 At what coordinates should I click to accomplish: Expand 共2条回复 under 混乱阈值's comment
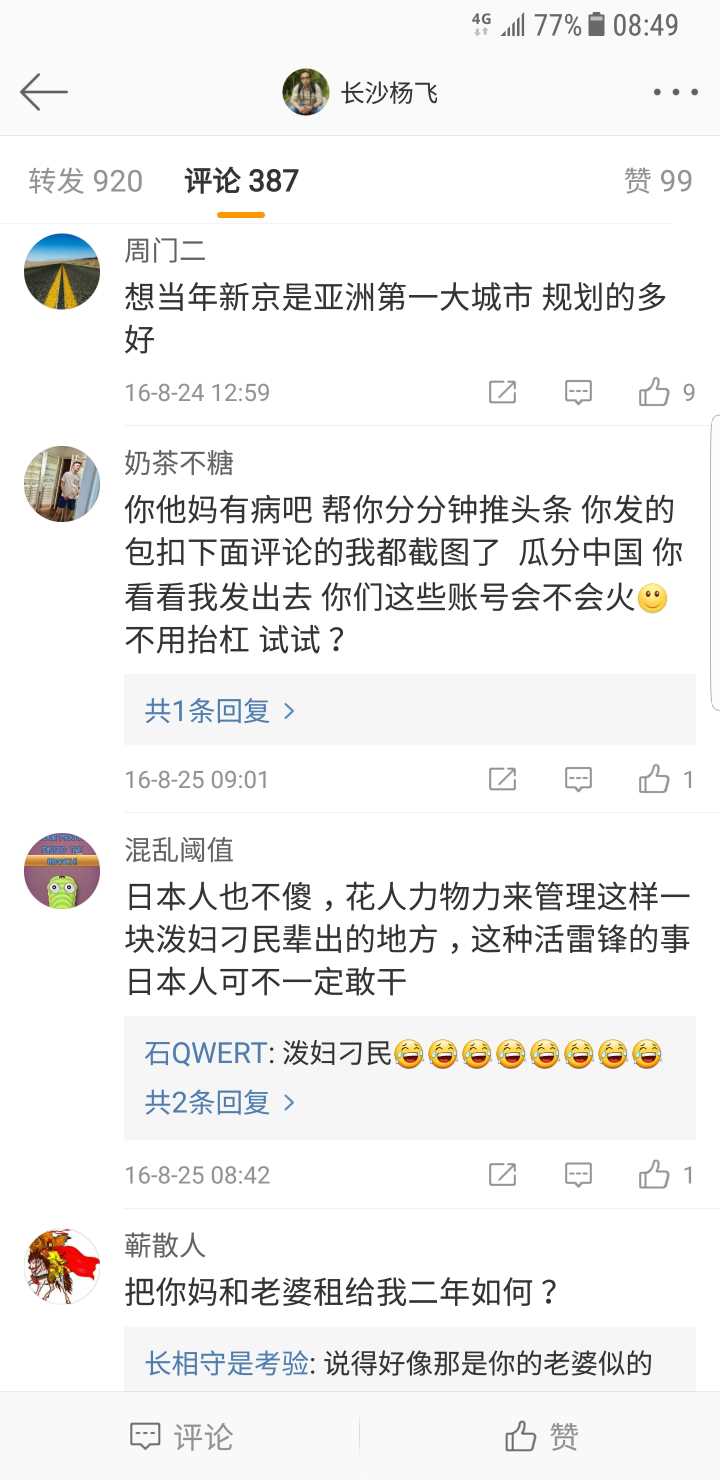[220, 1103]
